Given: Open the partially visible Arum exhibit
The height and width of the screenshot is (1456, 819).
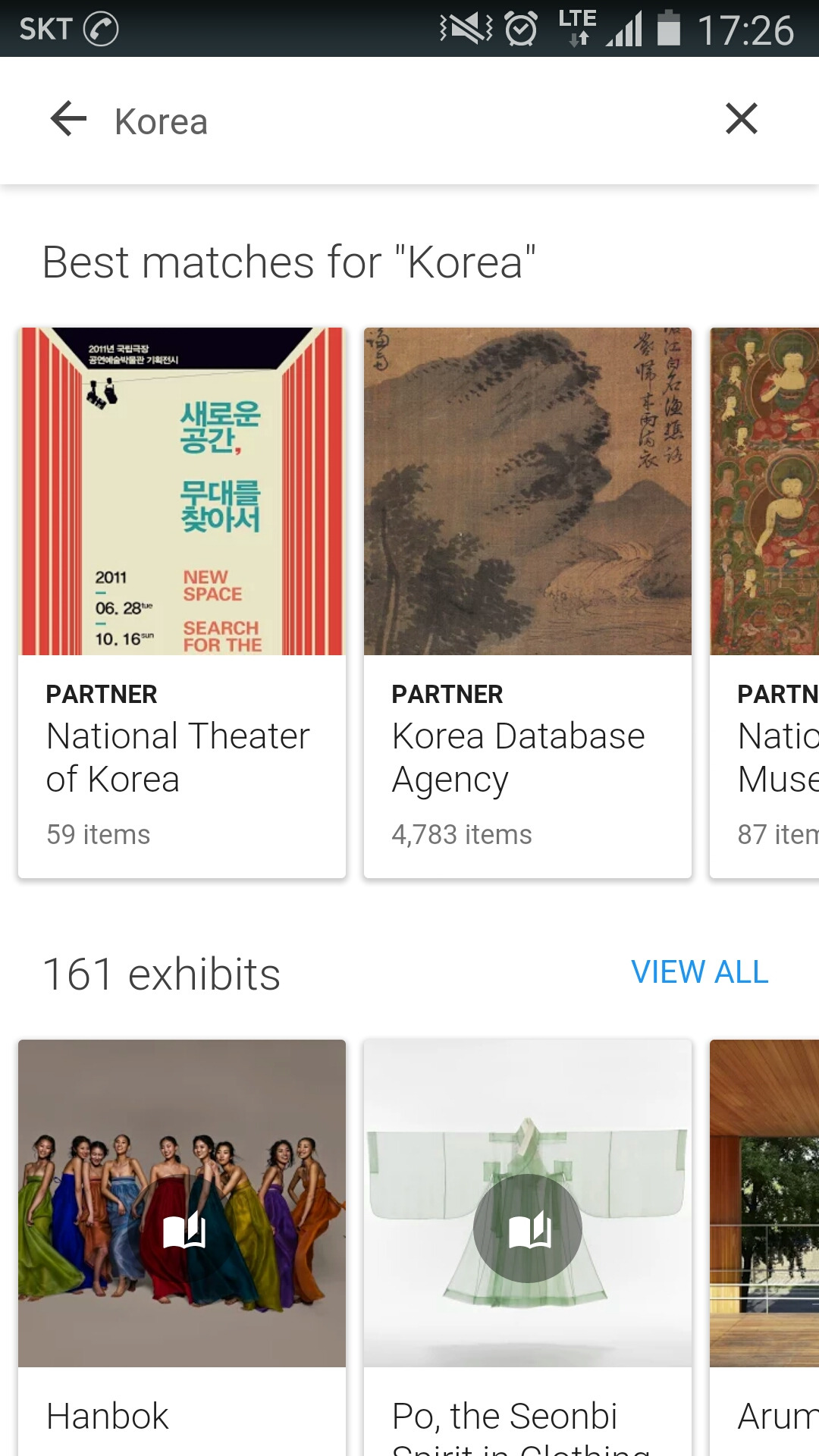Looking at the screenshot, I should [766, 1244].
